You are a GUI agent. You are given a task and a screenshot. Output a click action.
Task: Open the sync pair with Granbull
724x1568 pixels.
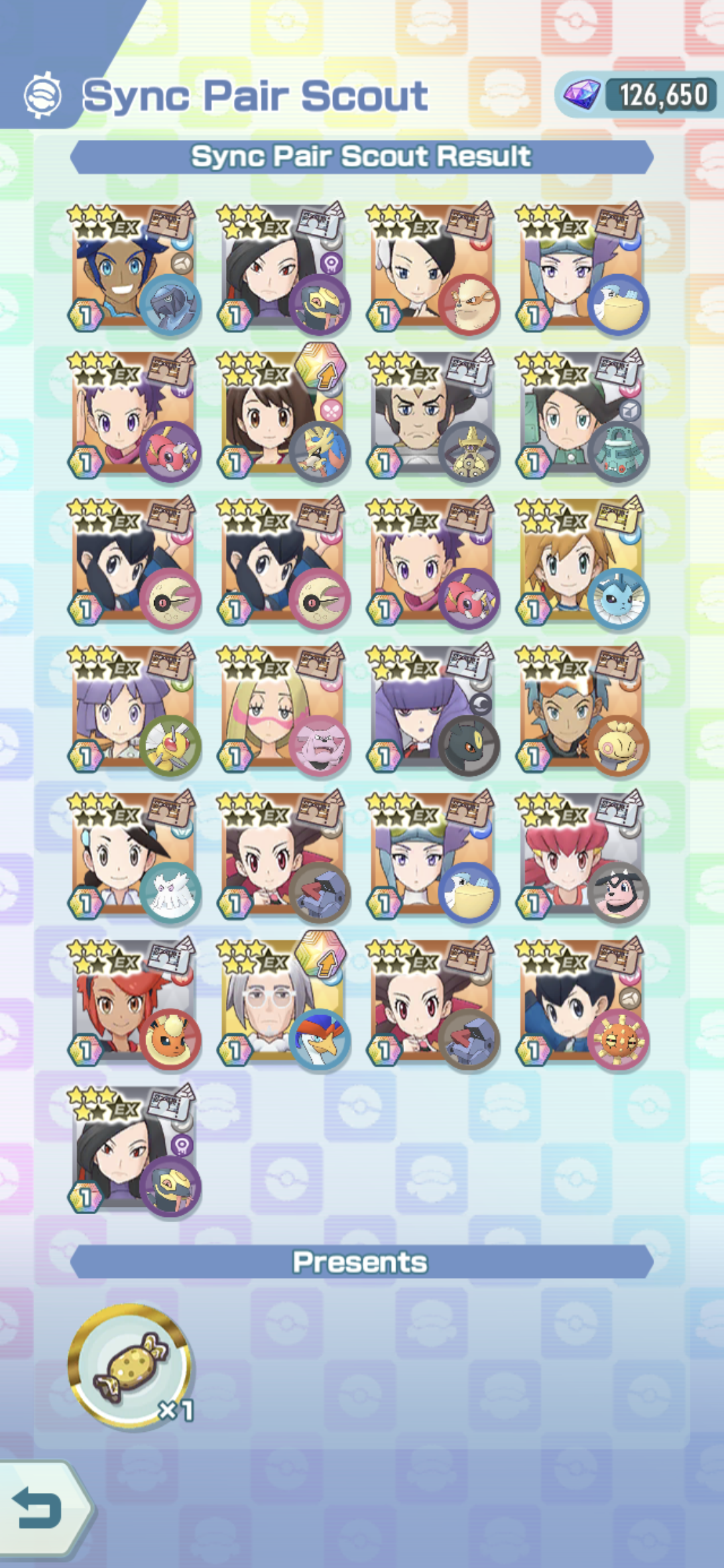pyautogui.click(x=282, y=710)
